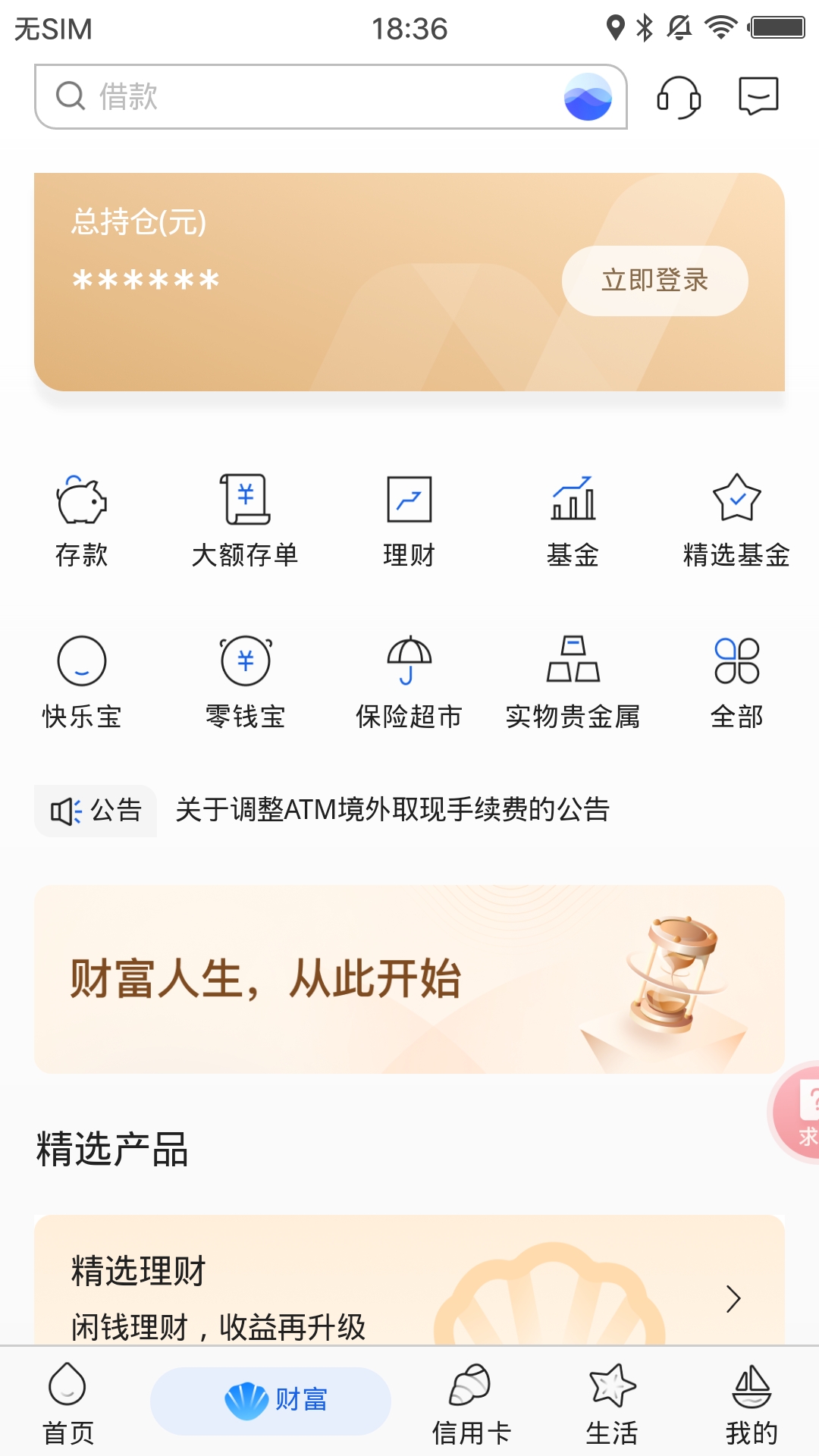Viewport: 819px width, 1456px height.
Task: Select 精选基金
Action: click(736, 520)
